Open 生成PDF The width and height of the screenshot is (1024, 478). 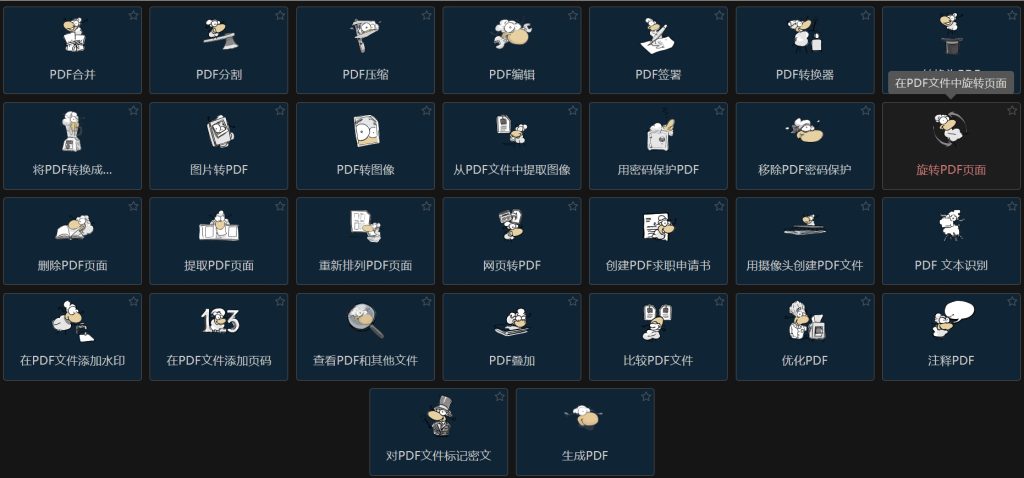click(585, 432)
